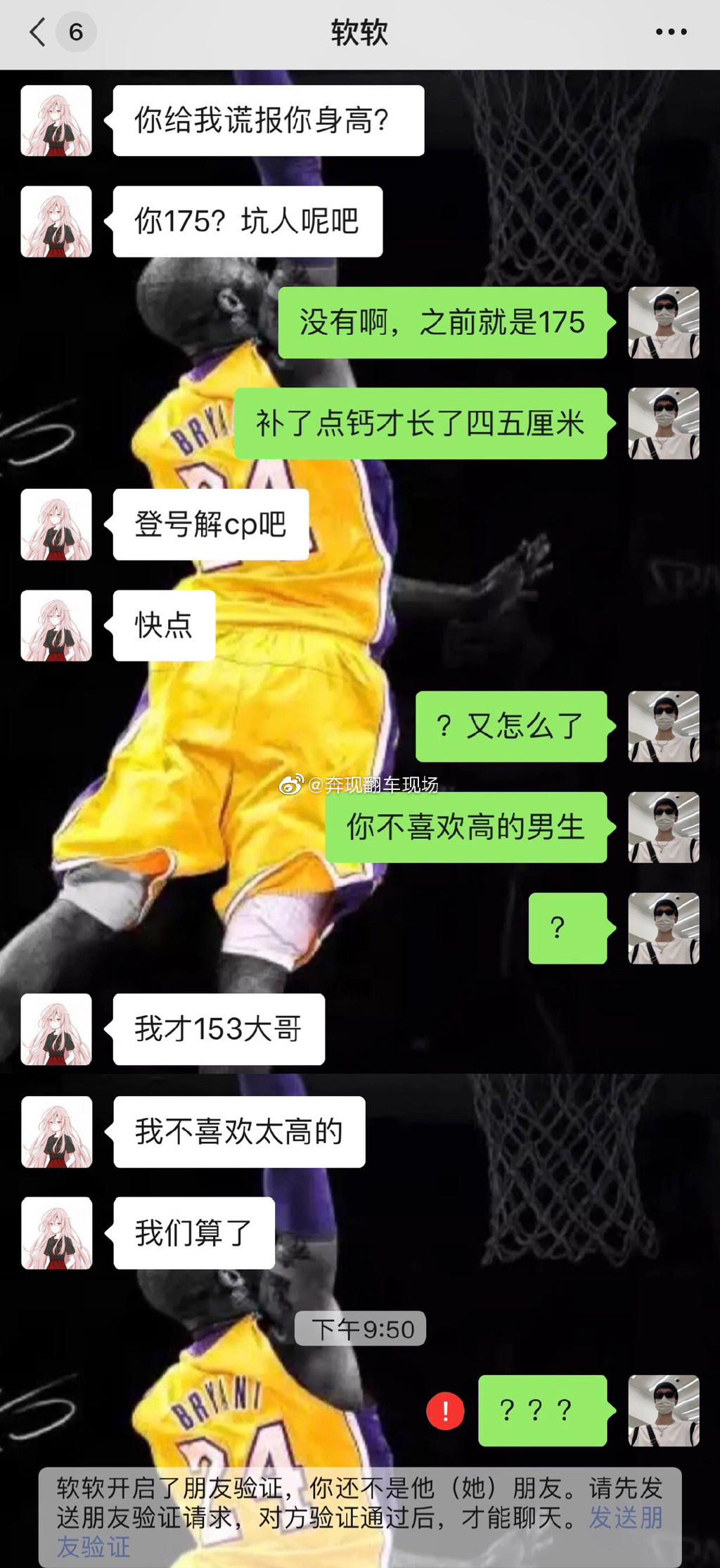Go back to the chat list
This screenshot has width=720, height=1568.
click(x=39, y=32)
